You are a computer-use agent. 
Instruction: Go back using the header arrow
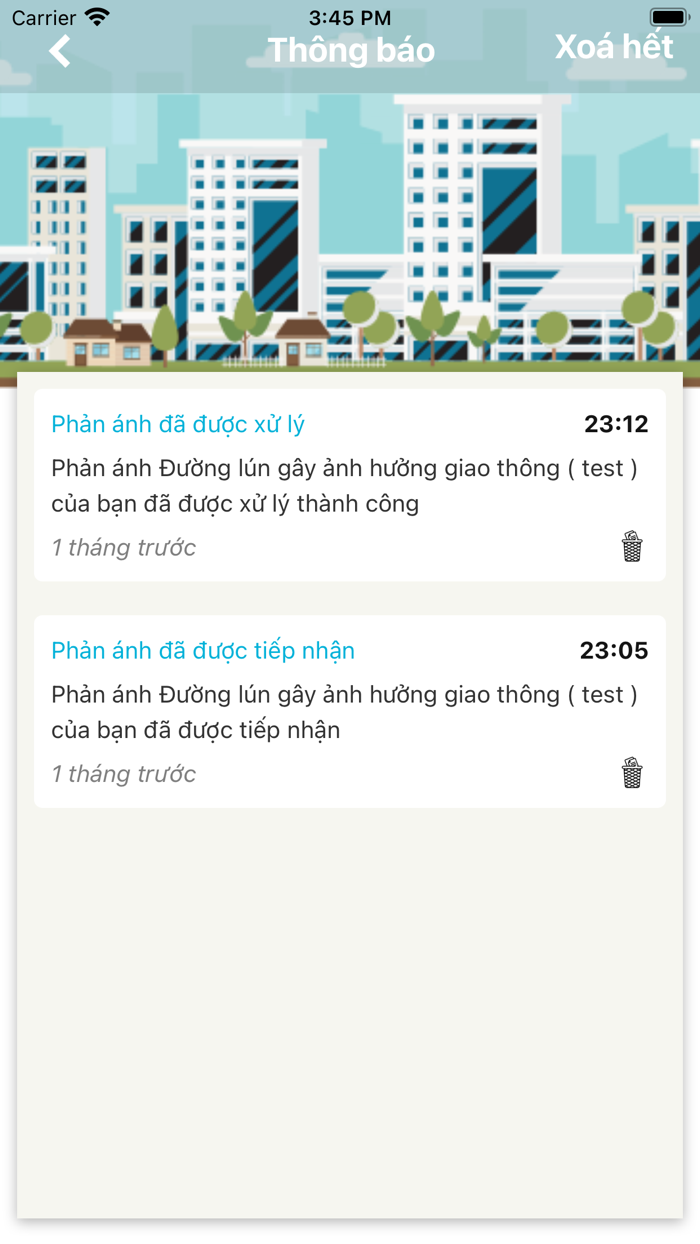coord(60,50)
